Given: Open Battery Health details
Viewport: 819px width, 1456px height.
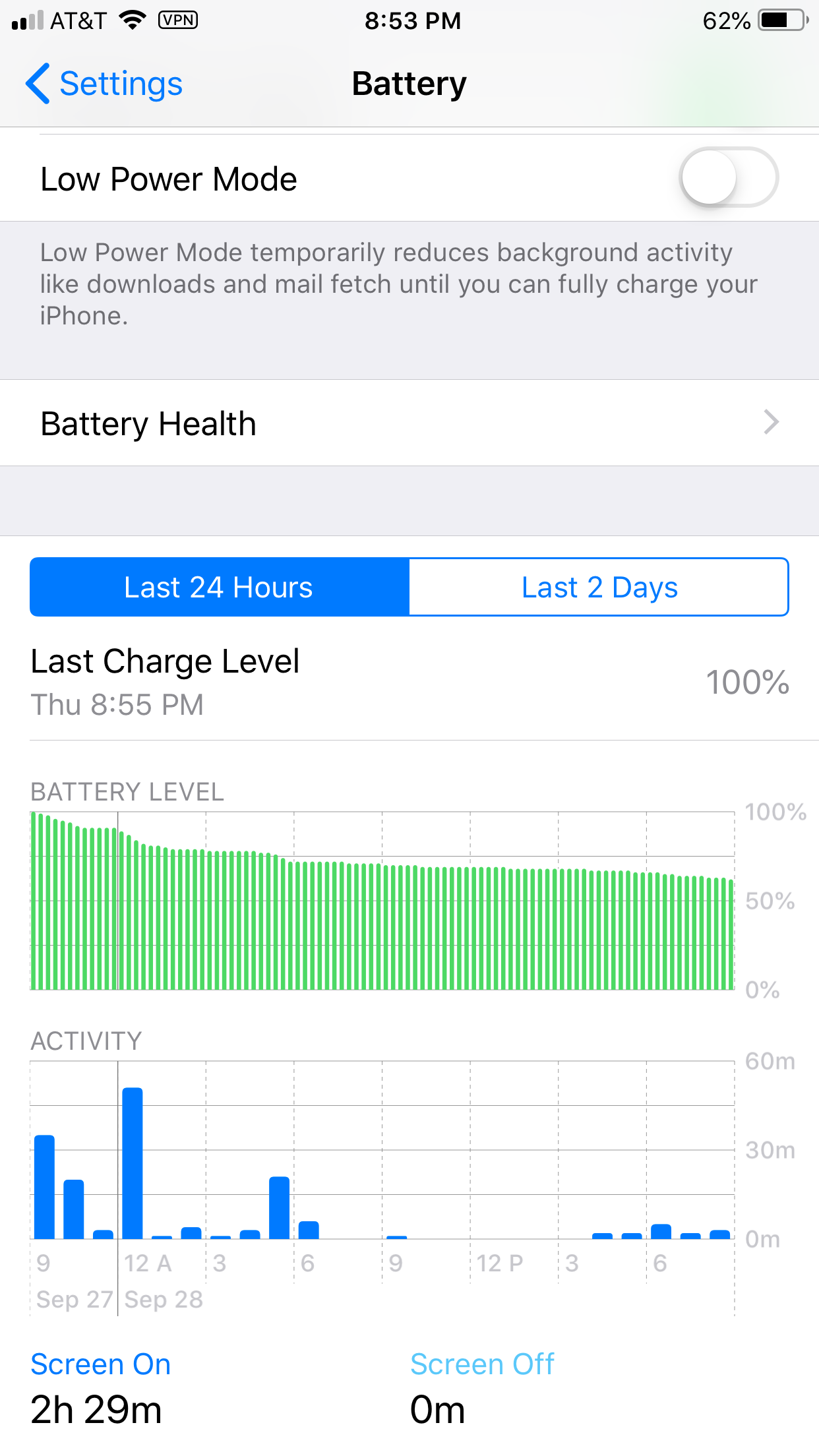Looking at the screenshot, I should (x=409, y=423).
